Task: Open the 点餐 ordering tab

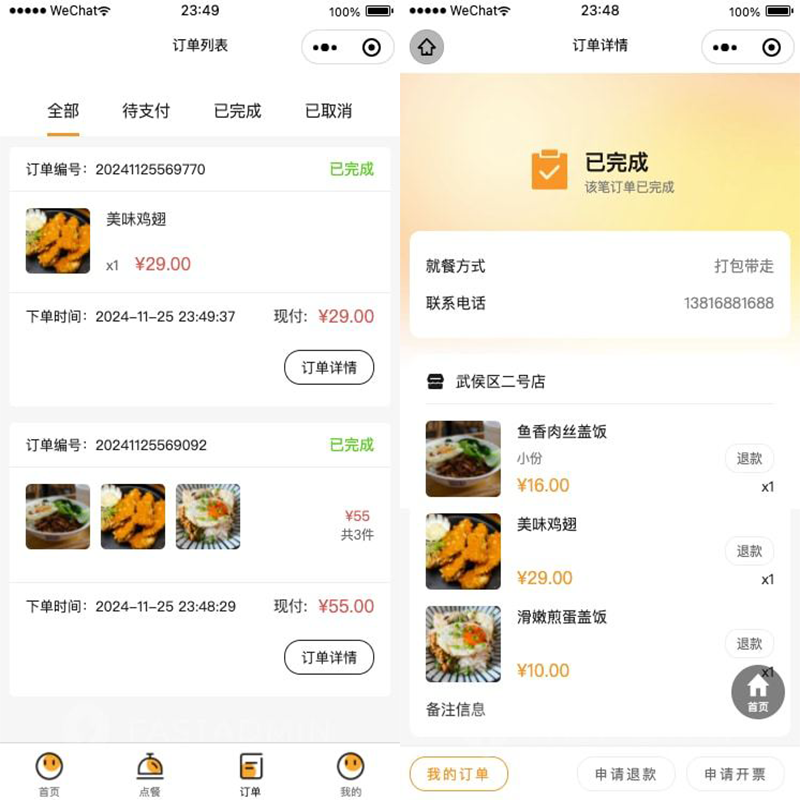Action: pos(150,775)
